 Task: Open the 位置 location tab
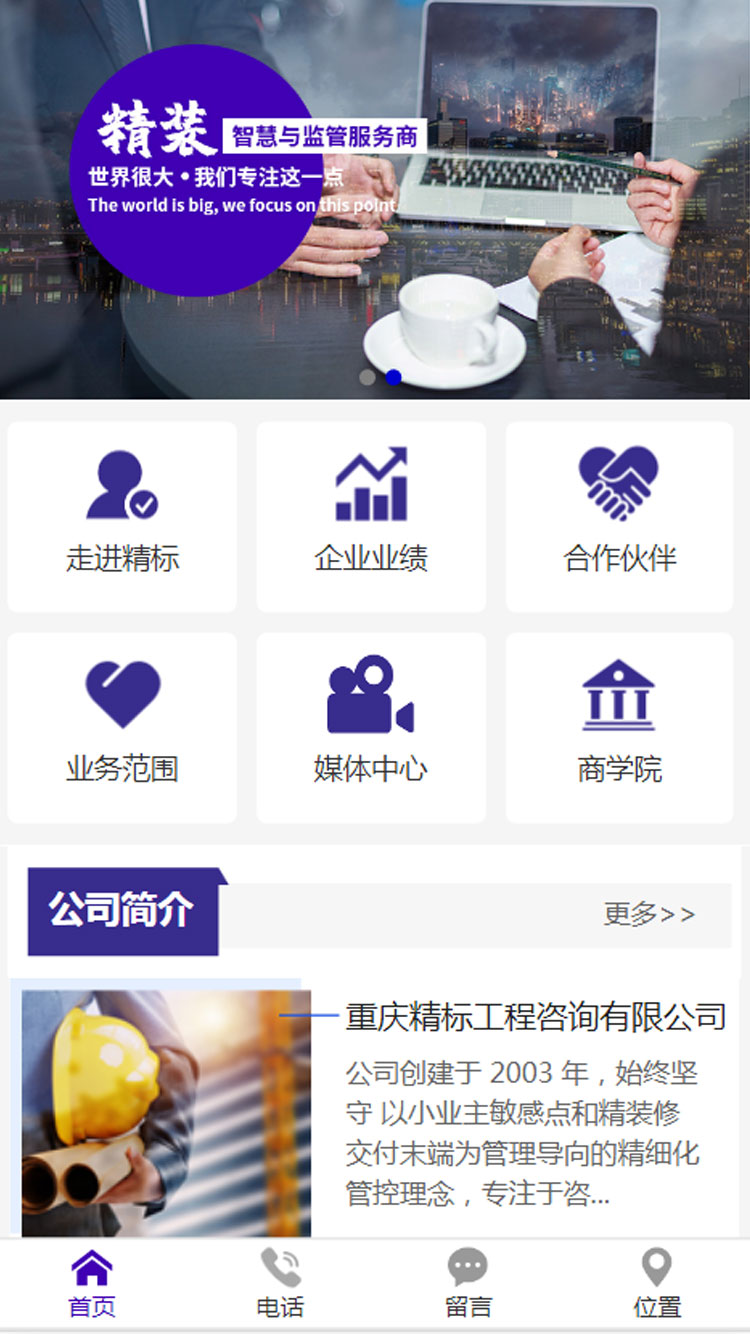657,1285
